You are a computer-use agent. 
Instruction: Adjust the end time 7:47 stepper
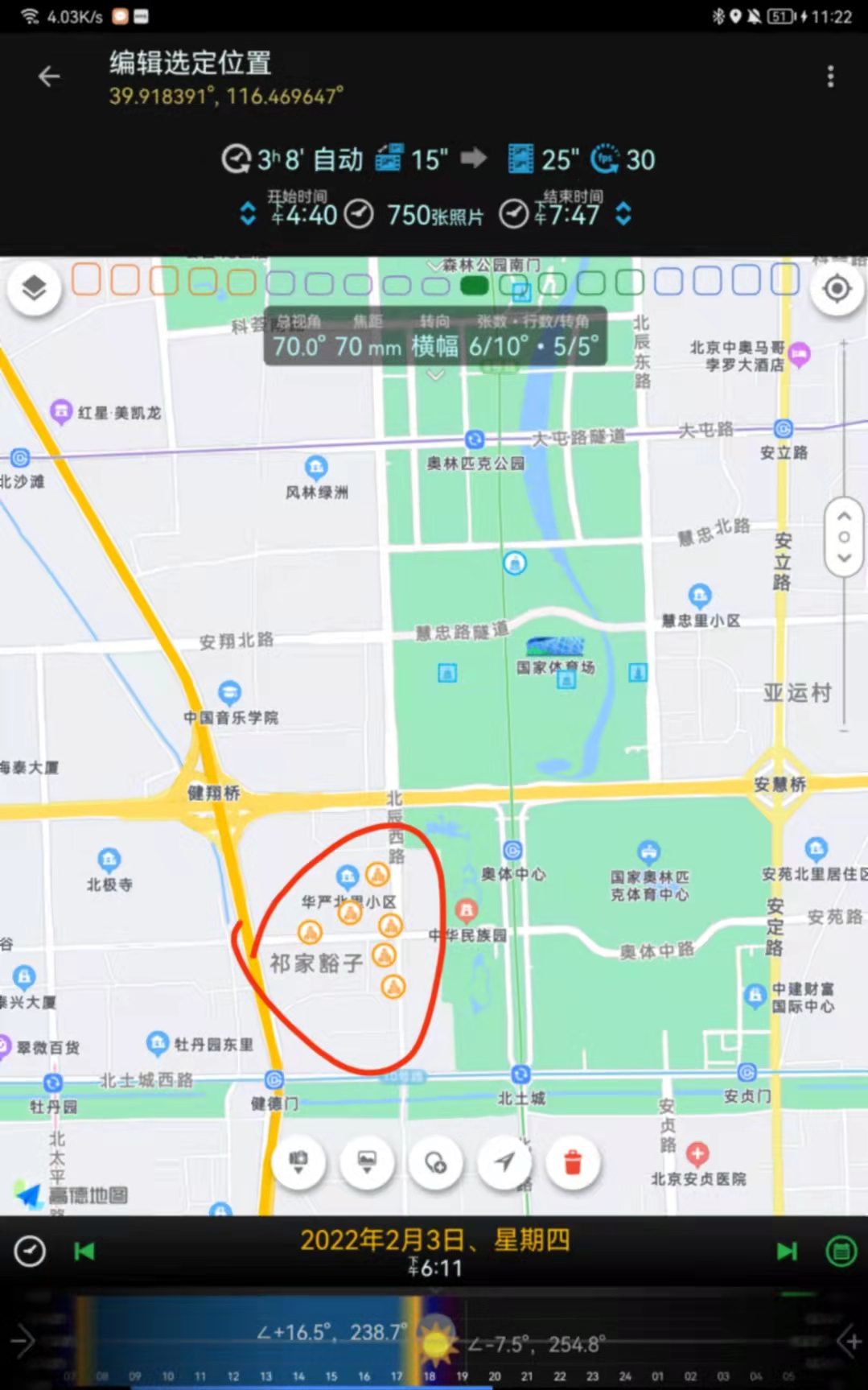coord(623,214)
